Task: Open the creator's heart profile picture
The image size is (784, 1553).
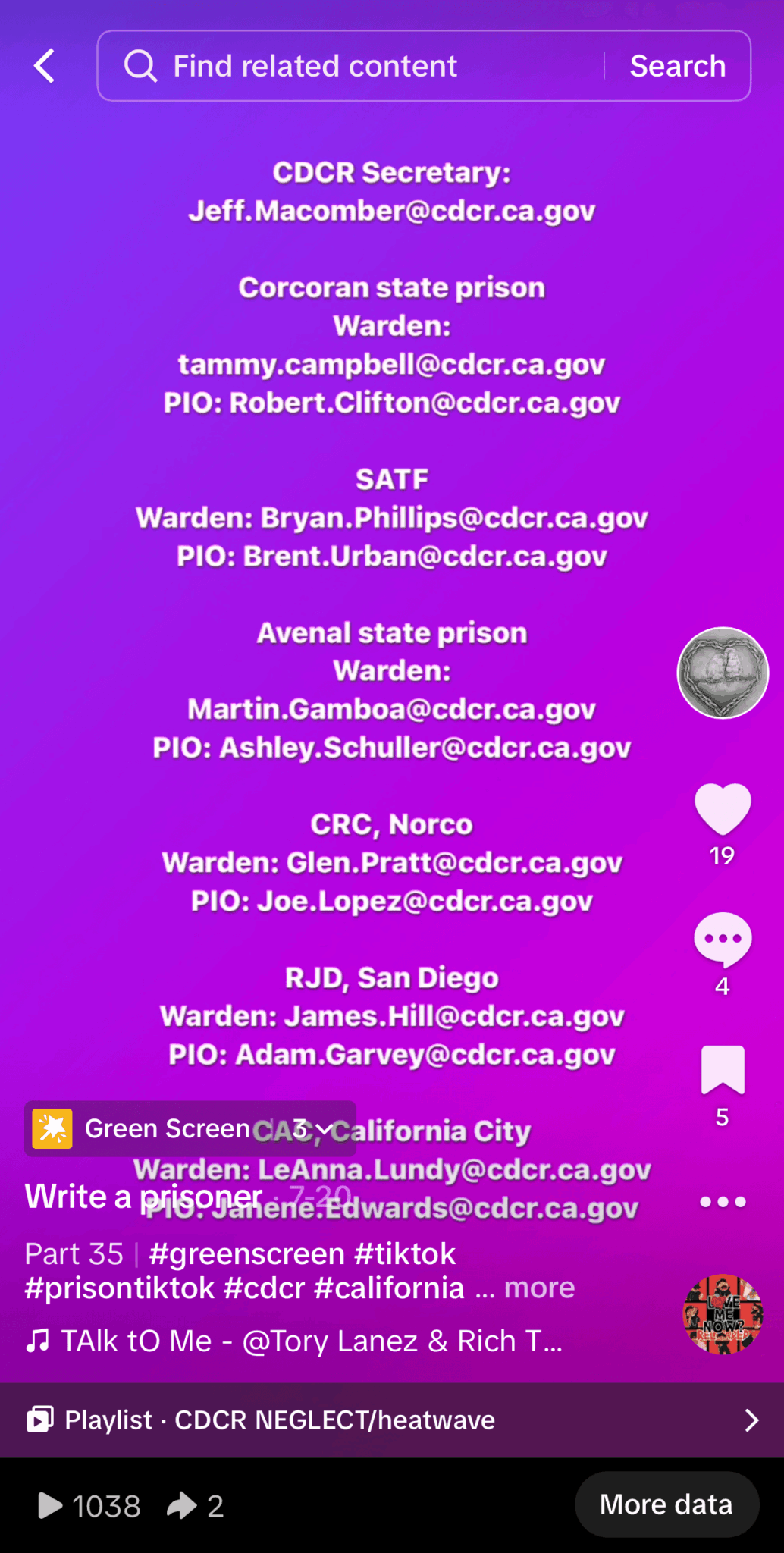Action: (722, 673)
